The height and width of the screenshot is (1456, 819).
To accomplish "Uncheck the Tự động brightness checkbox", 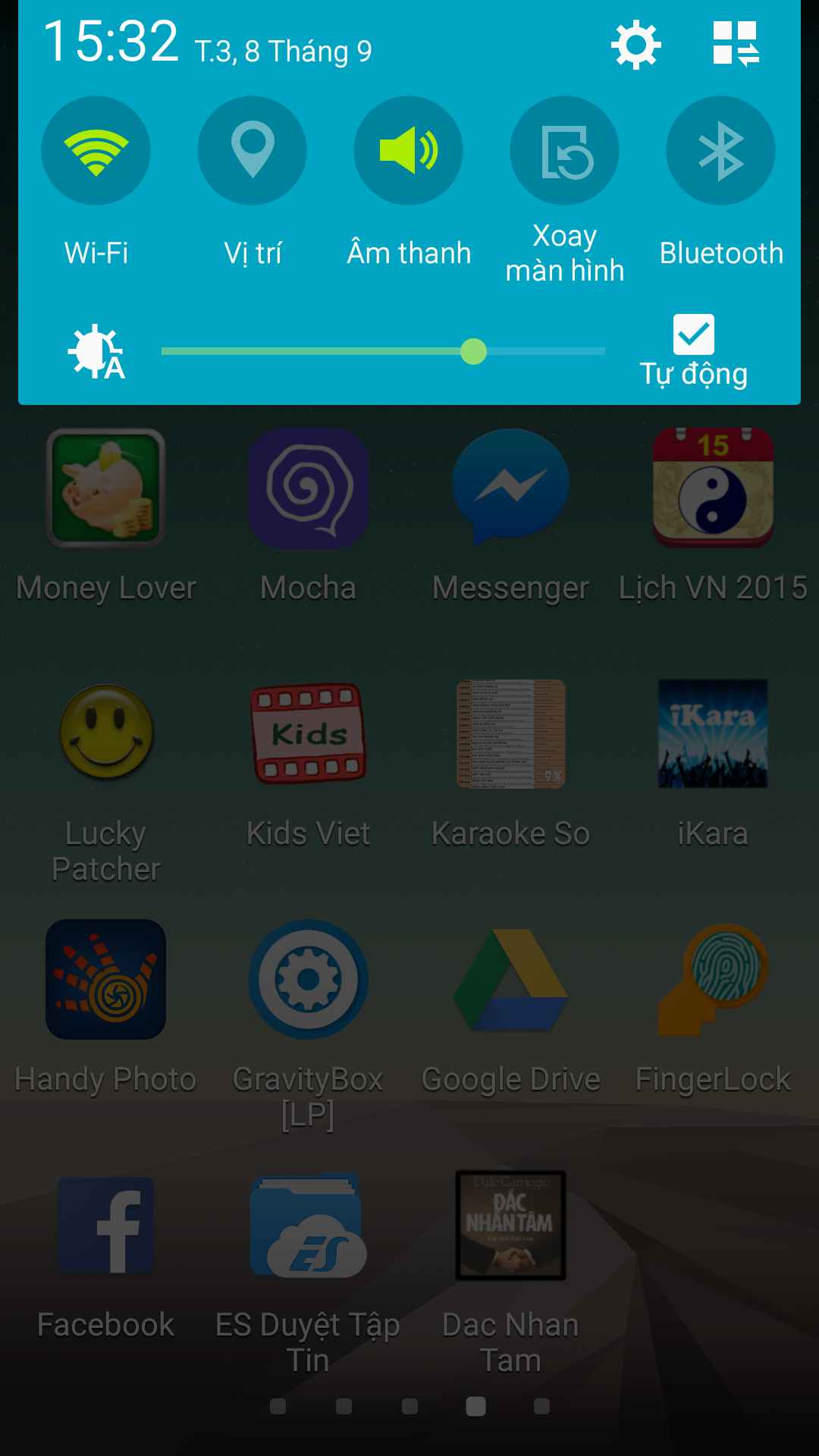I will pyautogui.click(x=694, y=334).
